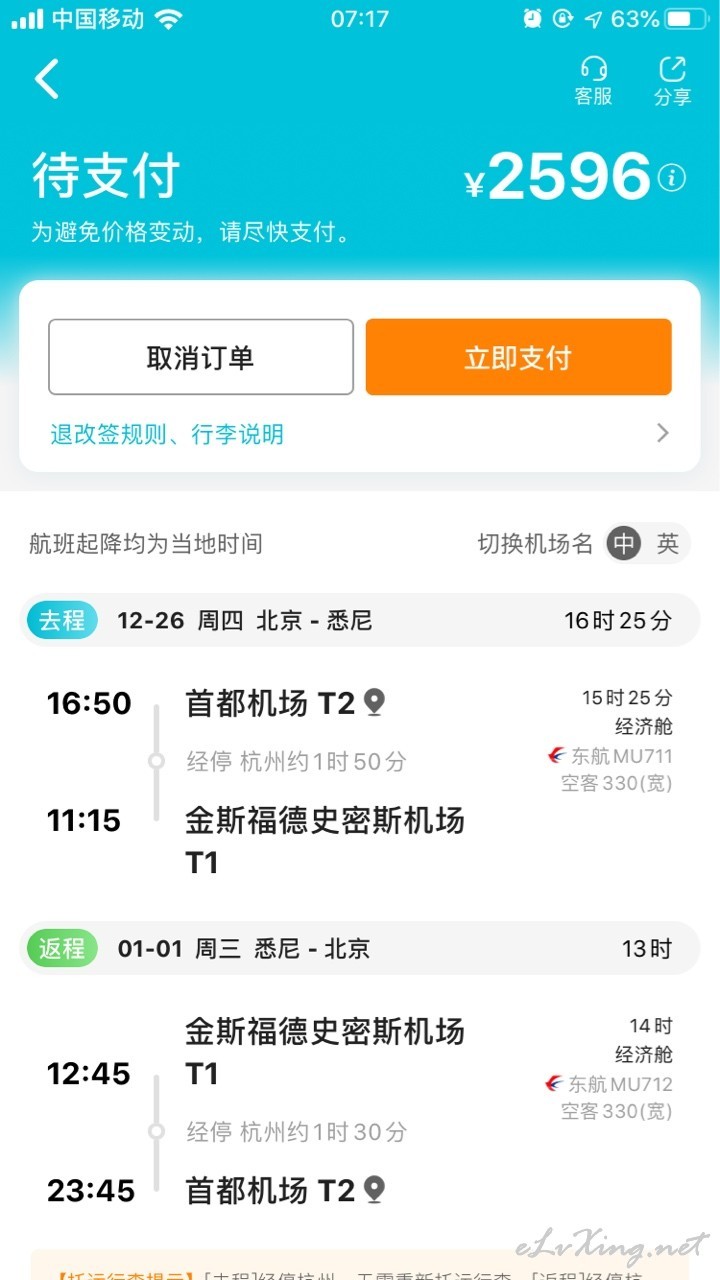Screen dimensions: 720x1280
Task: Open location pin for departure 首都机场 T2
Action: (x=375, y=703)
